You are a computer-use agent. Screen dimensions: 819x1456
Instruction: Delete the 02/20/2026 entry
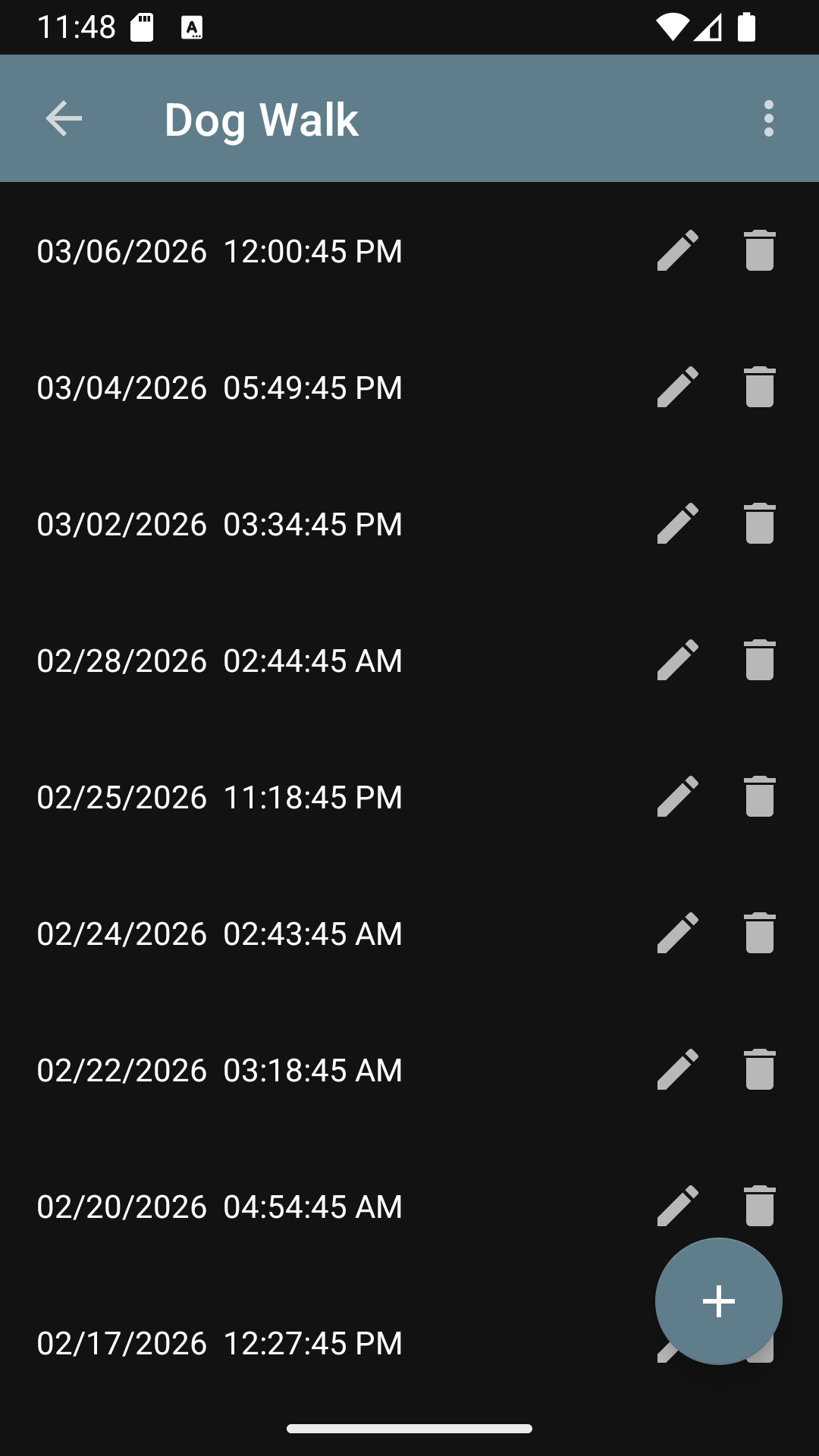pos(758,1205)
